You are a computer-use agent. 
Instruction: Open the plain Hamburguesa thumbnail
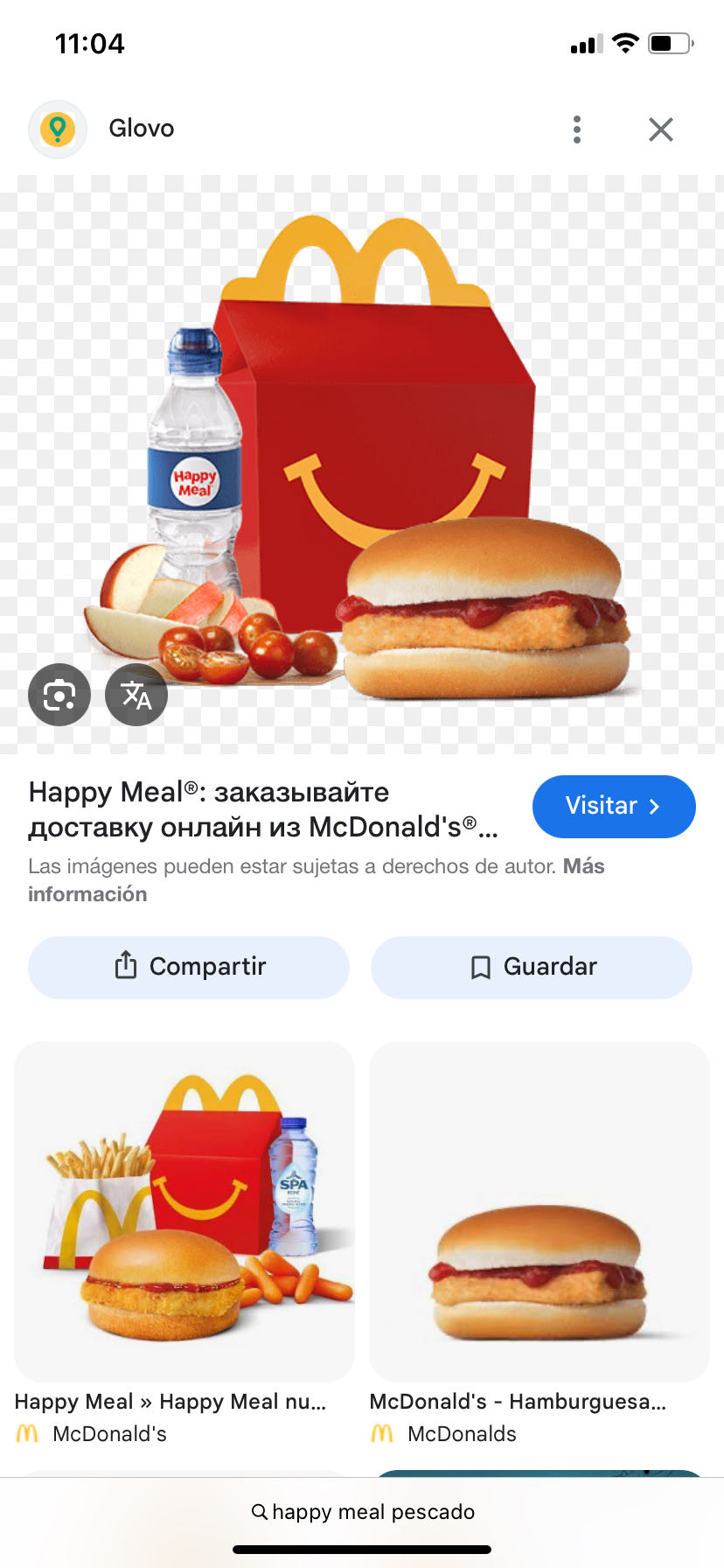(539, 1212)
